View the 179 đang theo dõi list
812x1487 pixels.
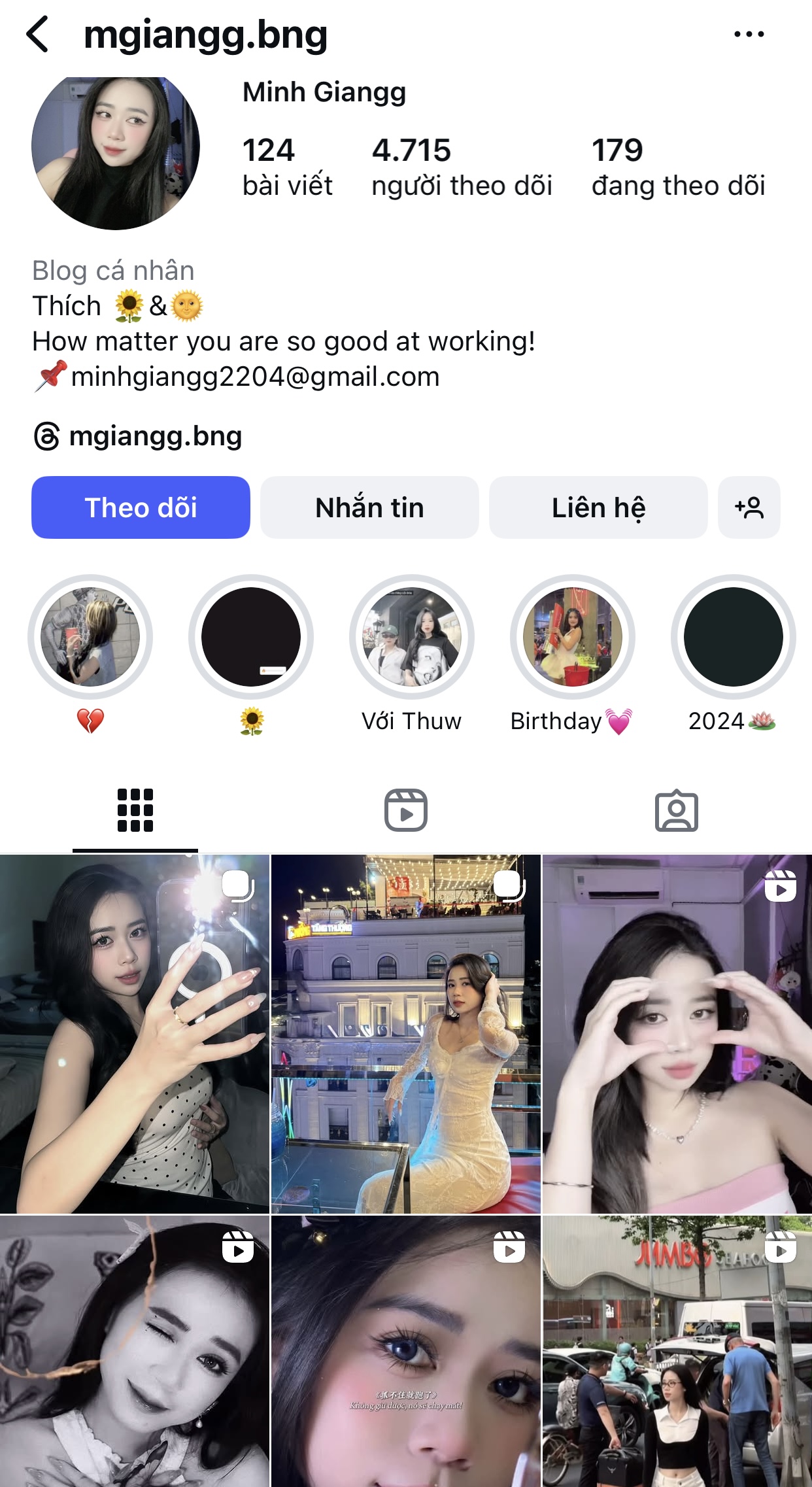[678, 167]
